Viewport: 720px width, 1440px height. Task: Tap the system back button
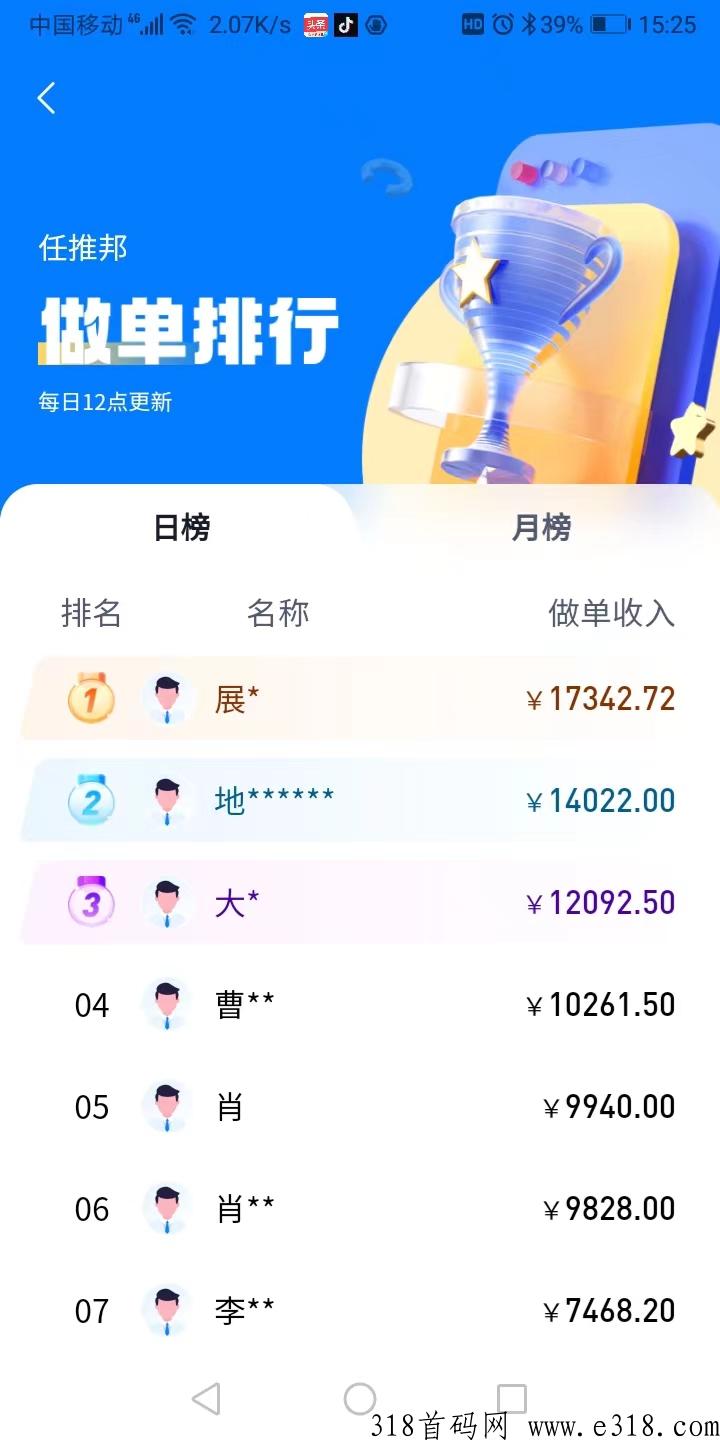pos(206,1398)
